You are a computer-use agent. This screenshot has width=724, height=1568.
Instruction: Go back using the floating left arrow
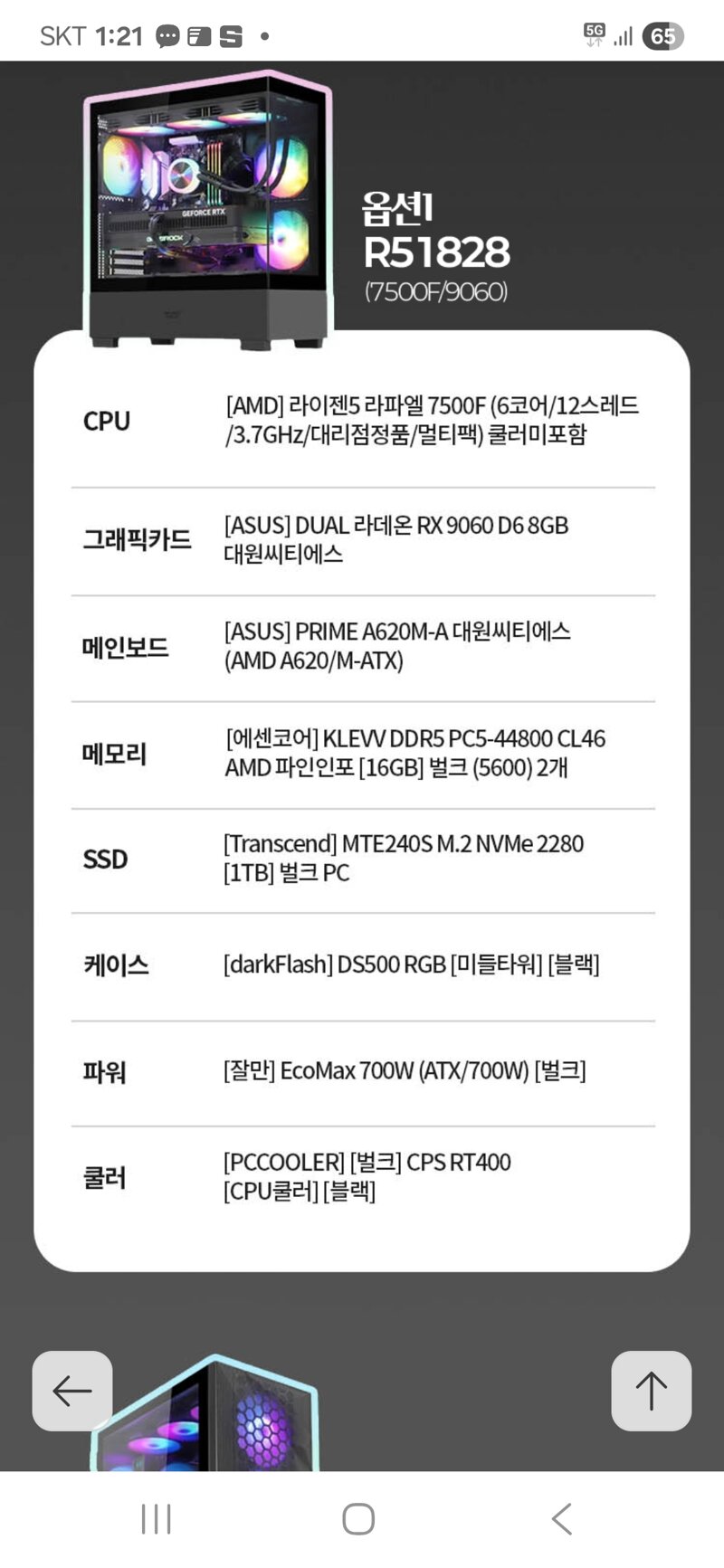click(x=72, y=1391)
